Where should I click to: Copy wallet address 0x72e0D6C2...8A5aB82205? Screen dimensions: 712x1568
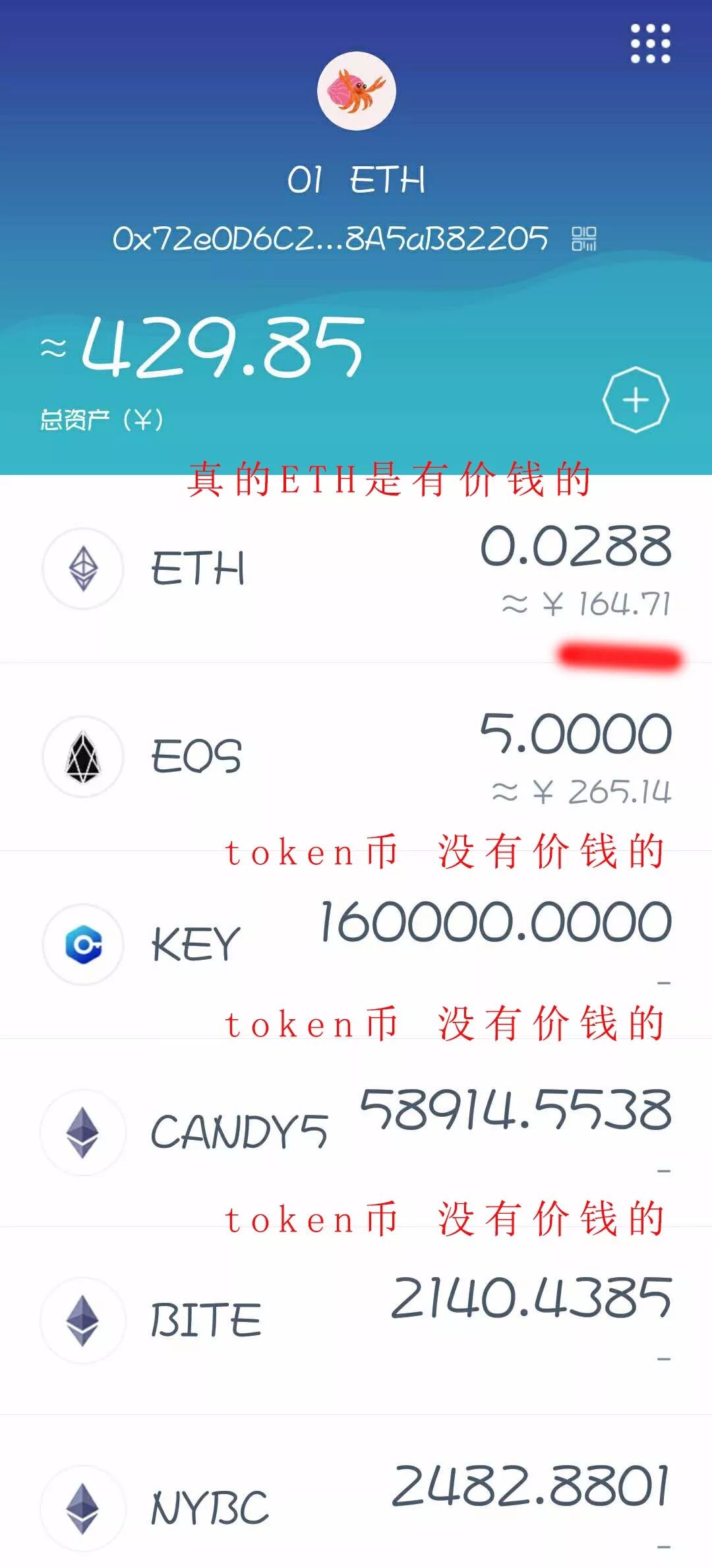click(330, 240)
